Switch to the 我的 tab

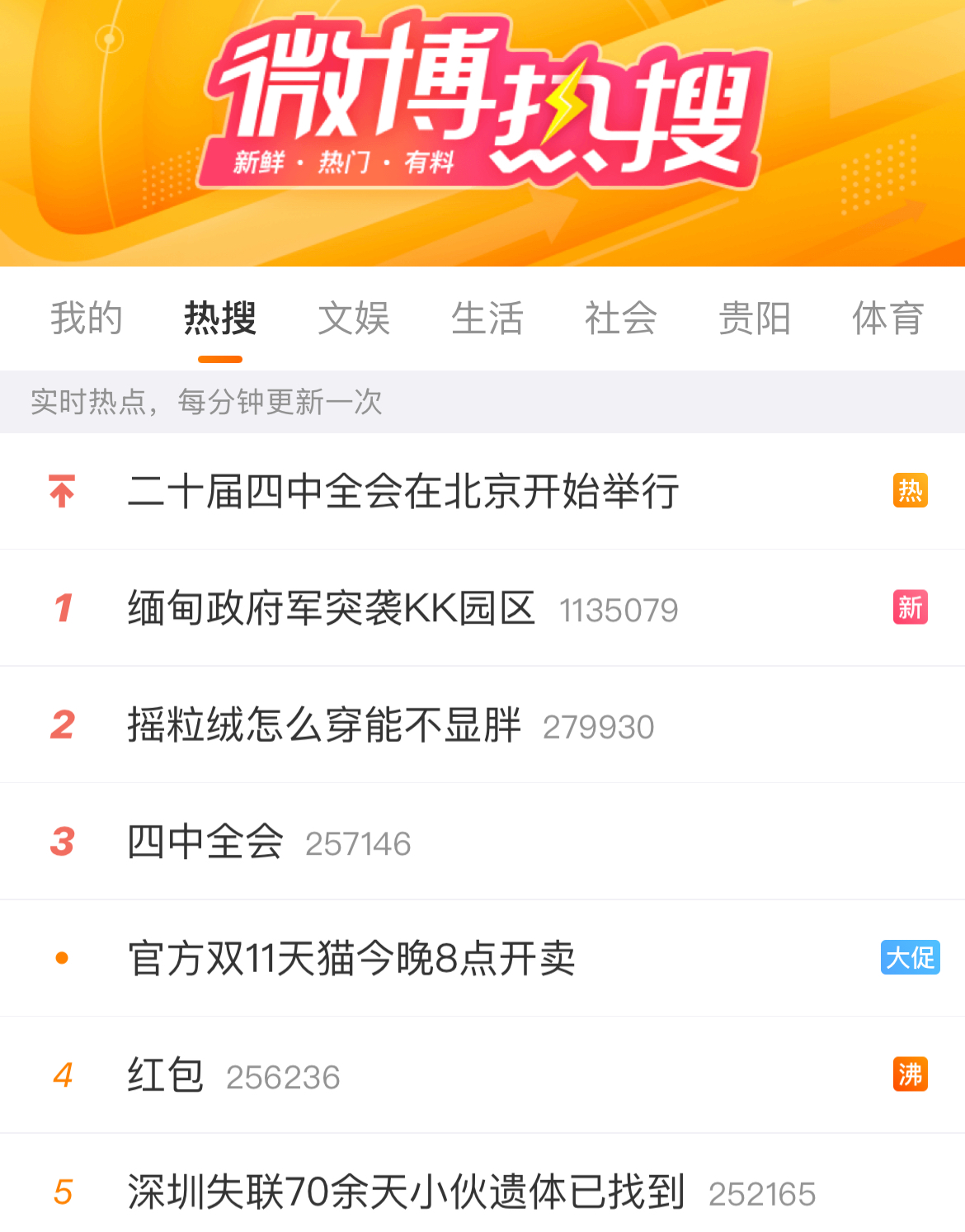coord(87,319)
